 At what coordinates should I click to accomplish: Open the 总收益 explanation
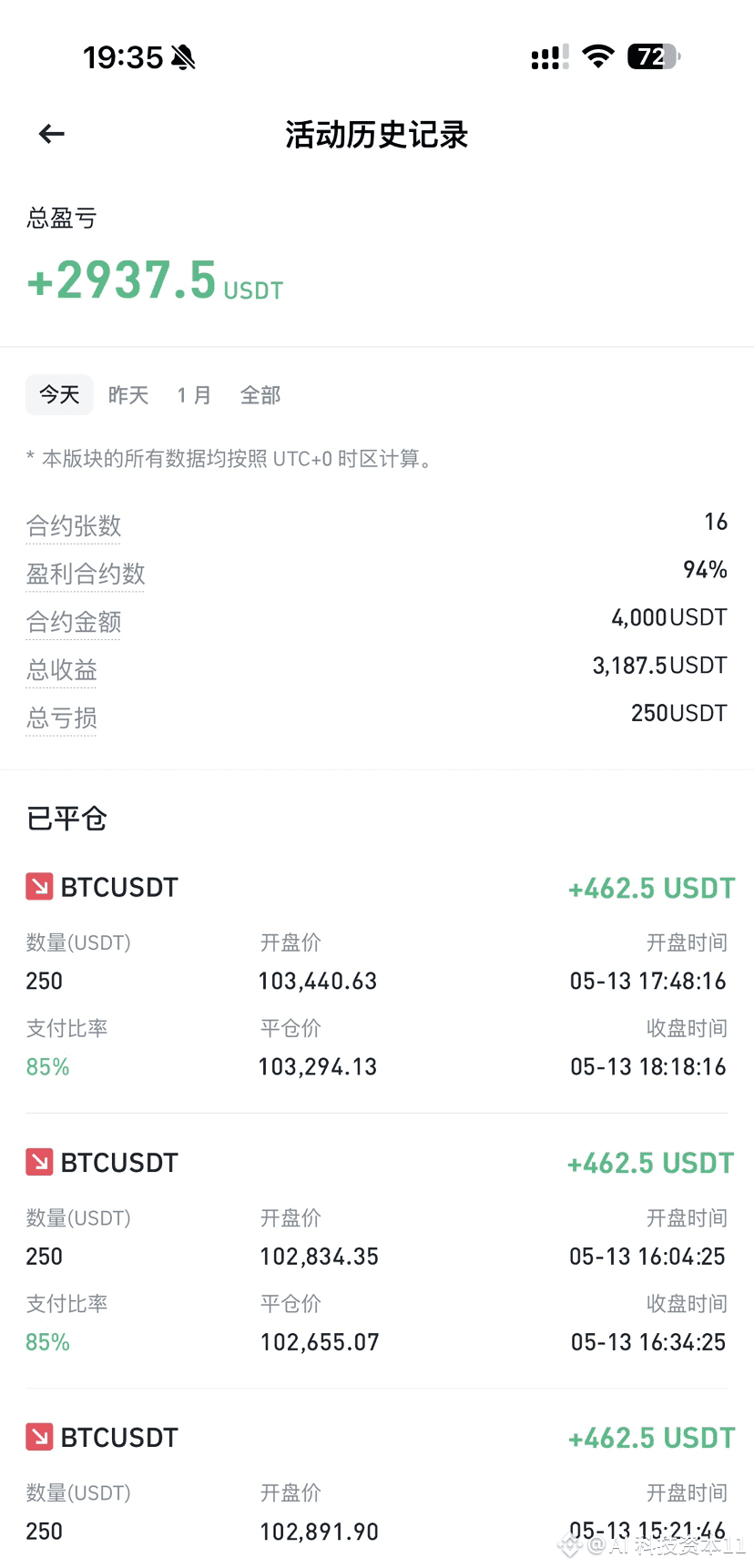(62, 670)
